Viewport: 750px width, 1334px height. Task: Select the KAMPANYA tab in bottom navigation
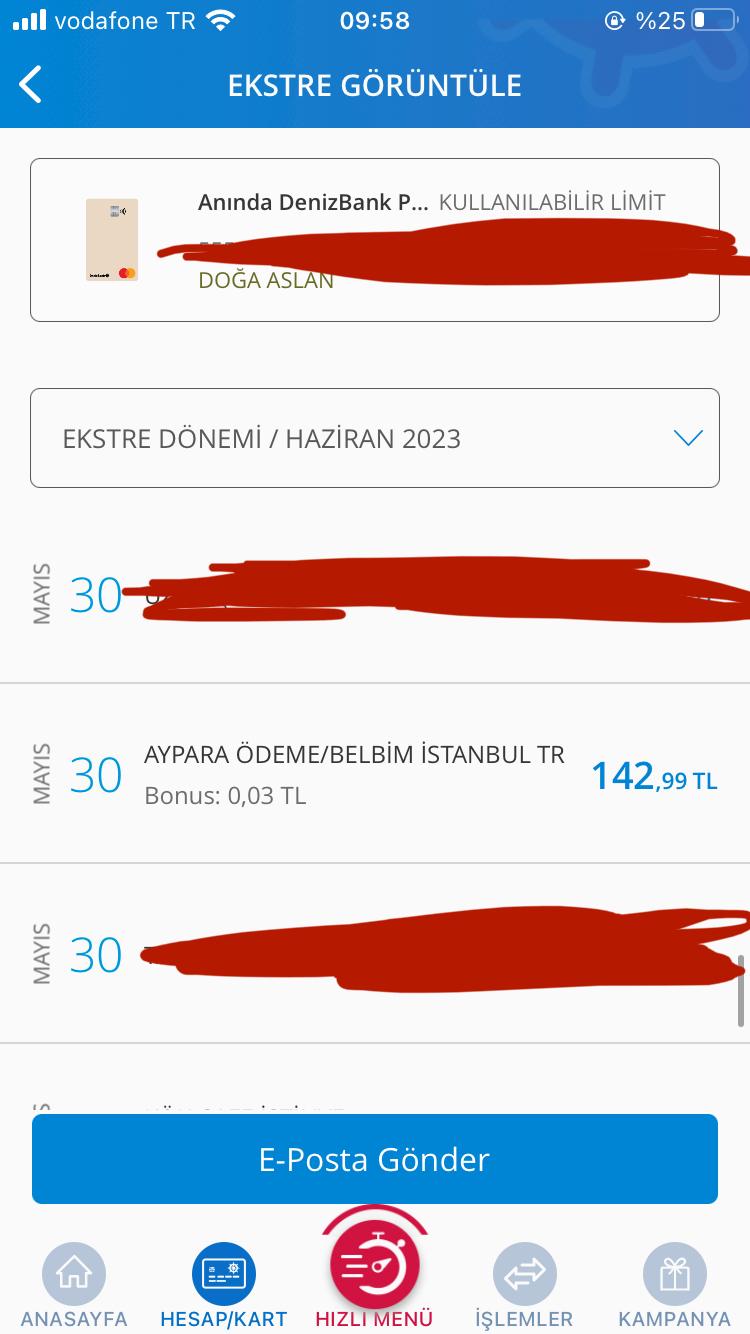675,1285
